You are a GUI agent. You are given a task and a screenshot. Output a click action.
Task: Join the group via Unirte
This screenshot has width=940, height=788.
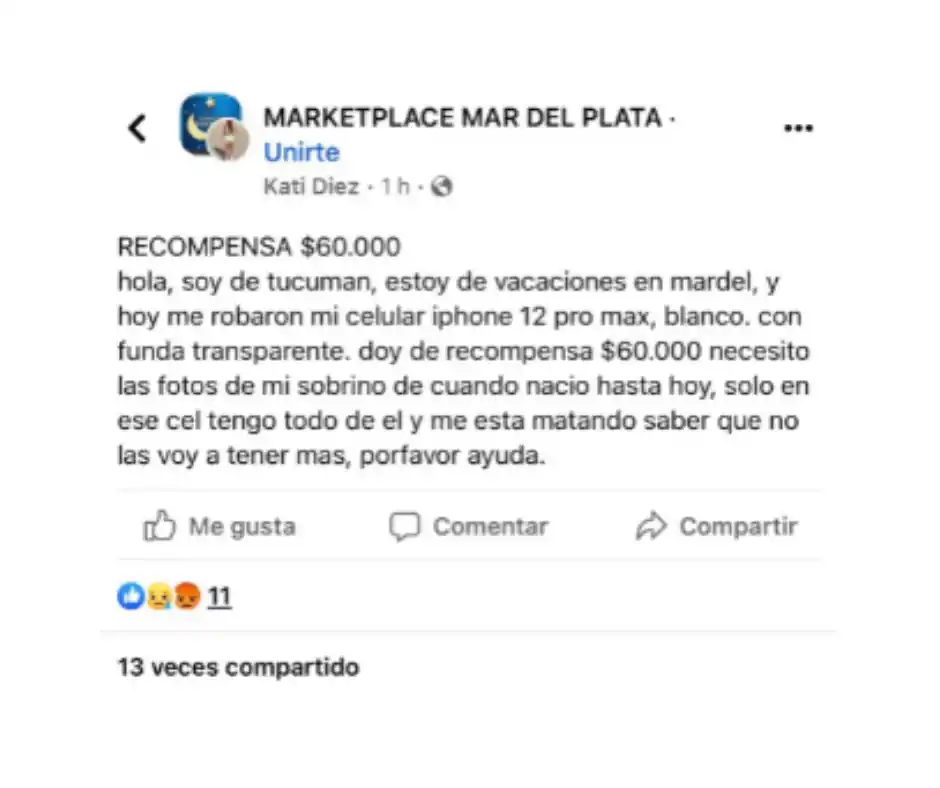[x=301, y=153]
